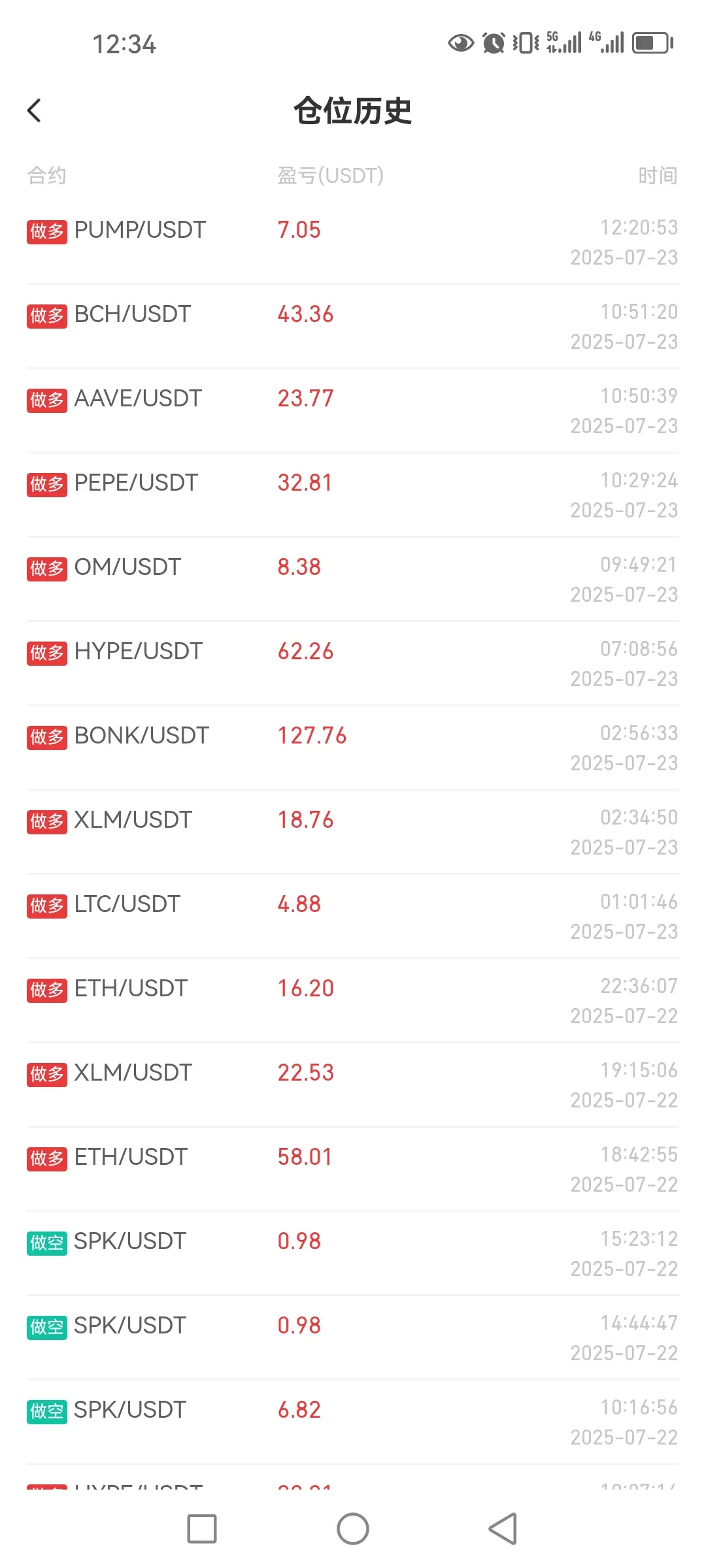The image size is (706, 1568).
Task: Open the PUMP/USDT position record
Action: point(353,242)
